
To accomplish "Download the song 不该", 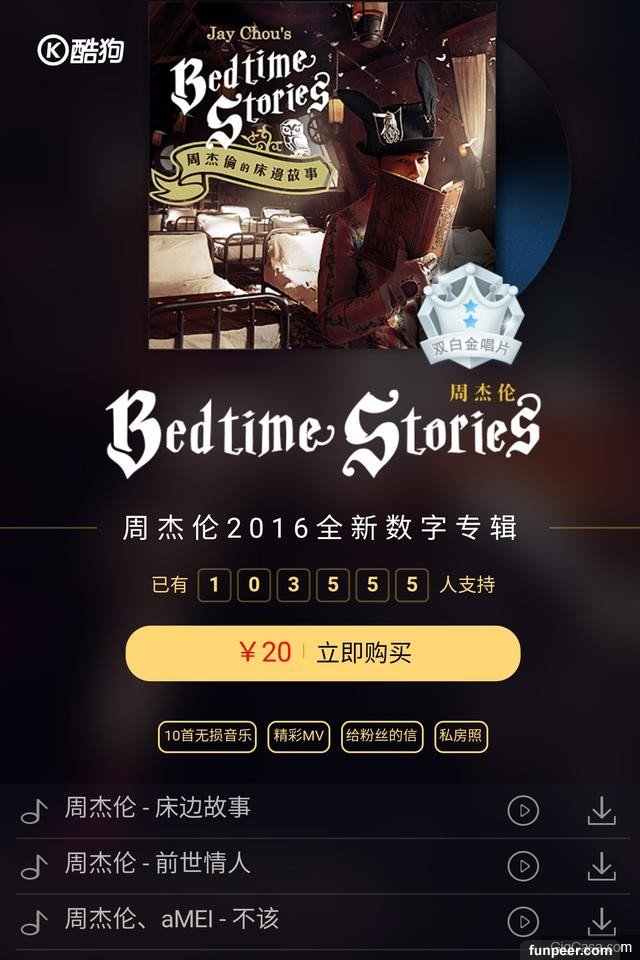I will tap(601, 921).
